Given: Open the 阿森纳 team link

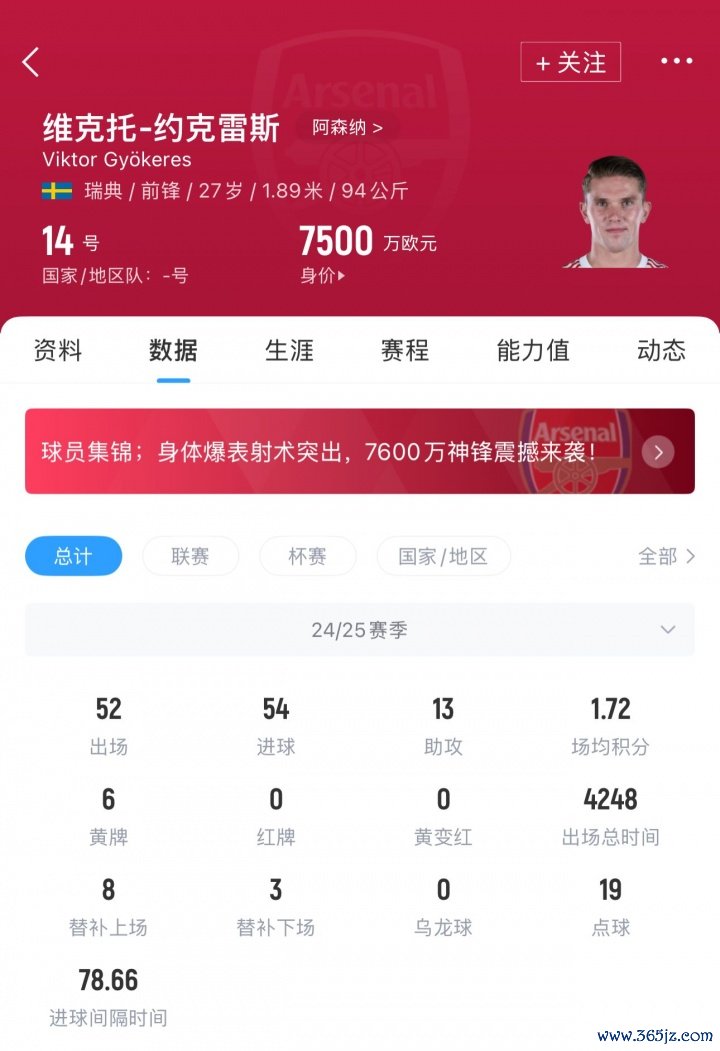Looking at the screenshot, I should pos(346,128).
